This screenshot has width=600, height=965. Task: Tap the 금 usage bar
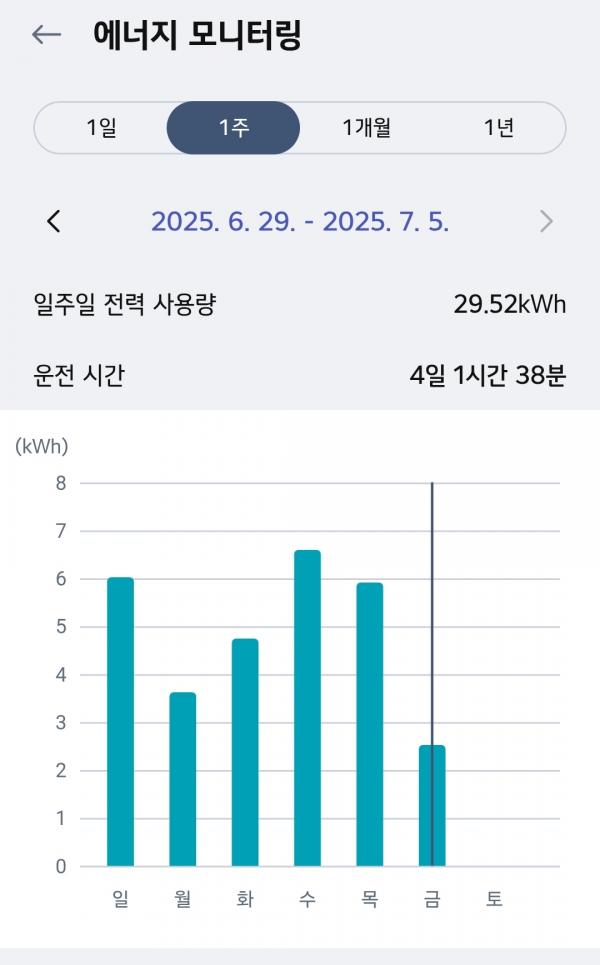pos(432,805)
